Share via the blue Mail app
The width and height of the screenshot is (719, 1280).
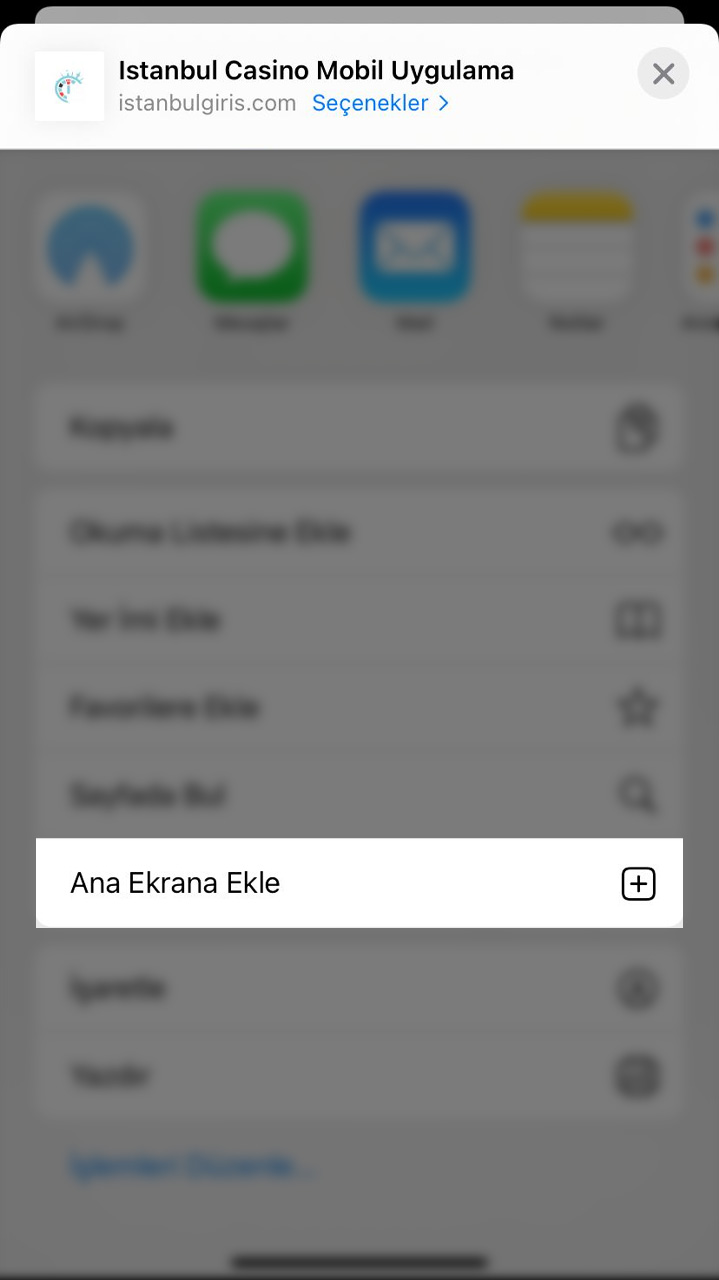[415, 248]
